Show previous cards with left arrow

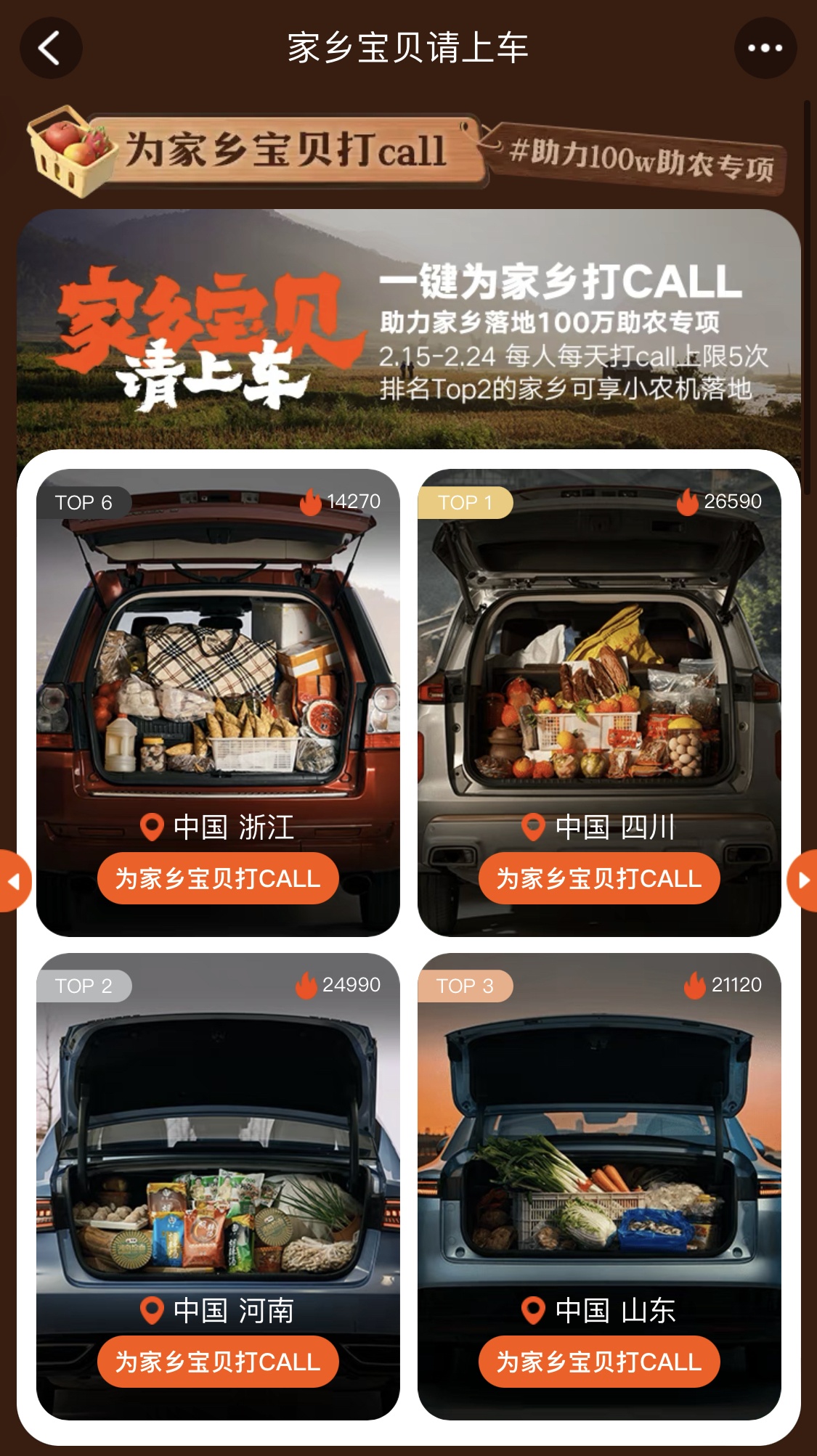(13, 880)
